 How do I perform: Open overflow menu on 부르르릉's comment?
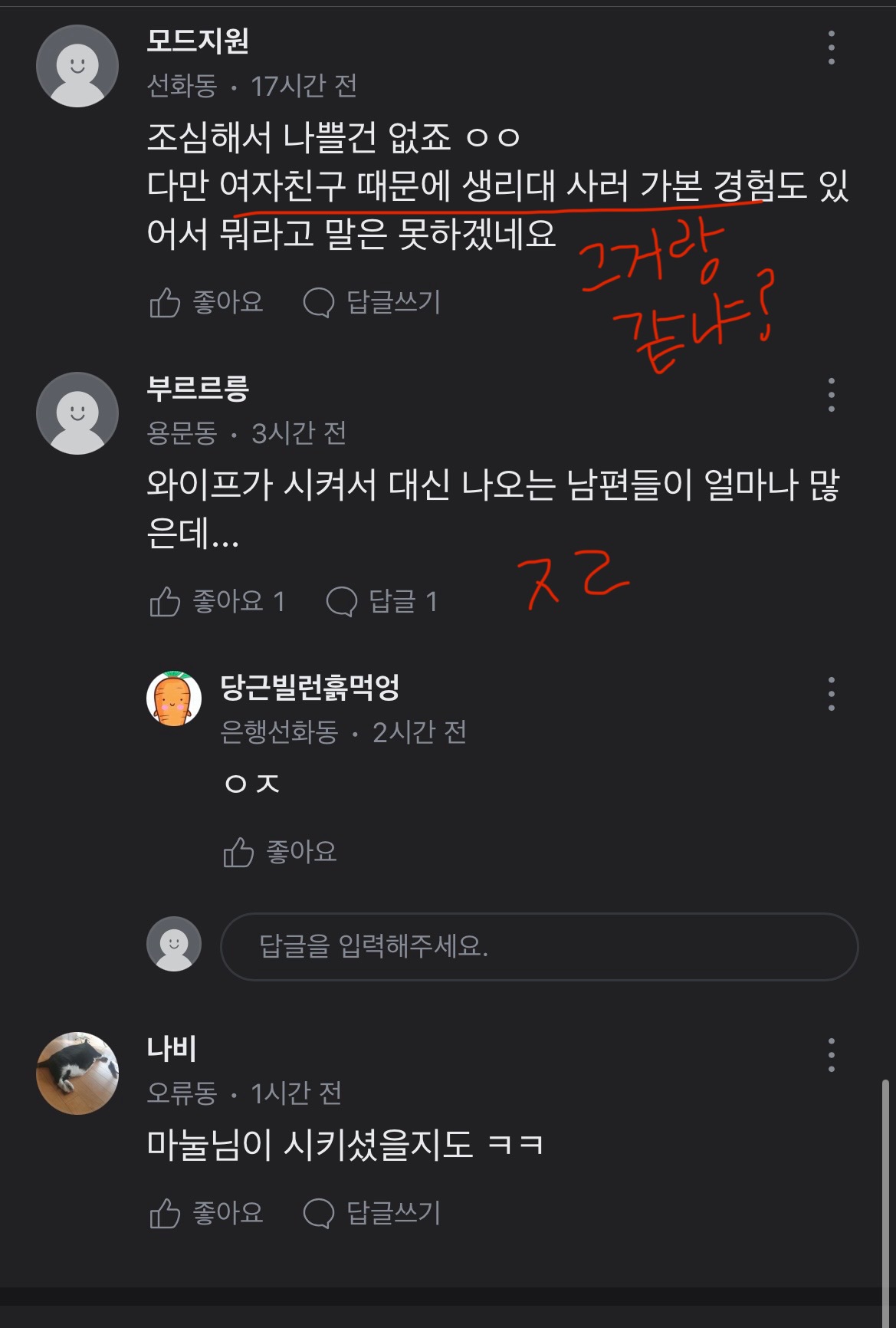click(x=831, y=395)
